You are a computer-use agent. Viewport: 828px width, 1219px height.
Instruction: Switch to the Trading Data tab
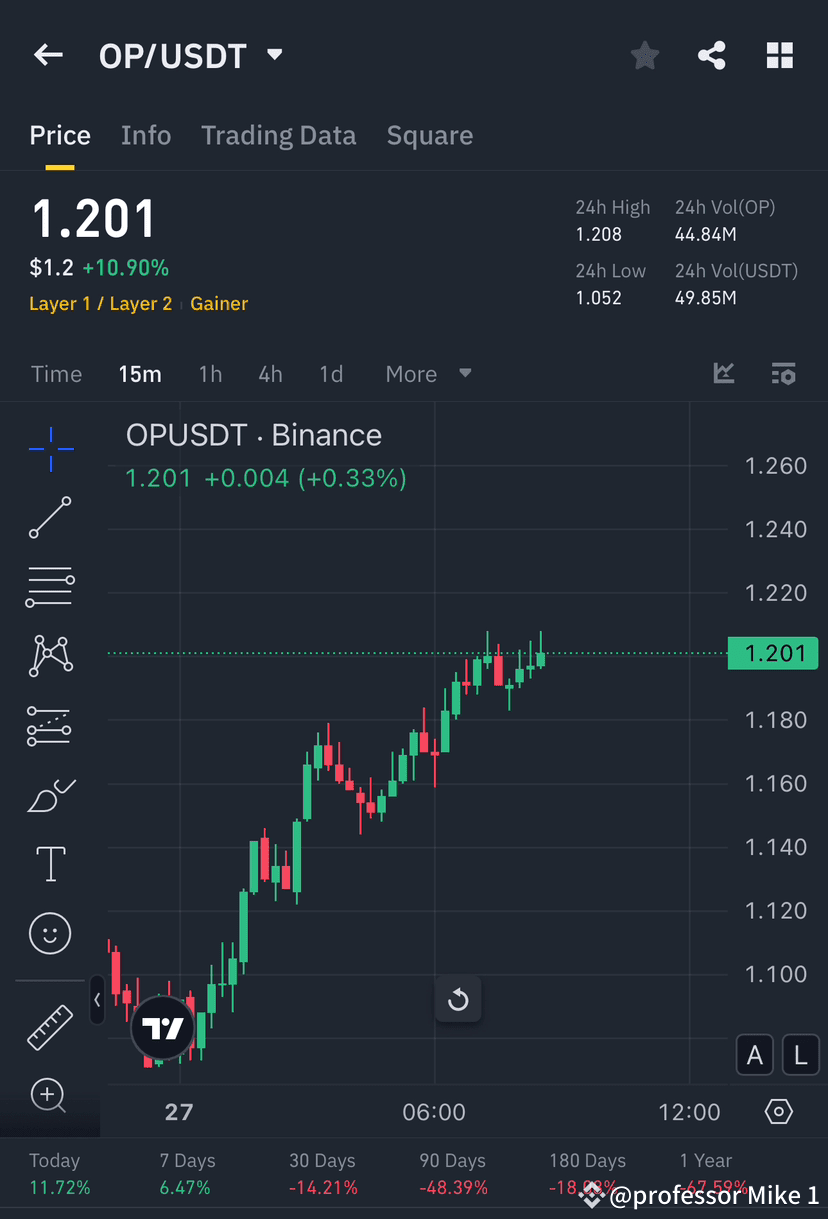tap(278, 135)
